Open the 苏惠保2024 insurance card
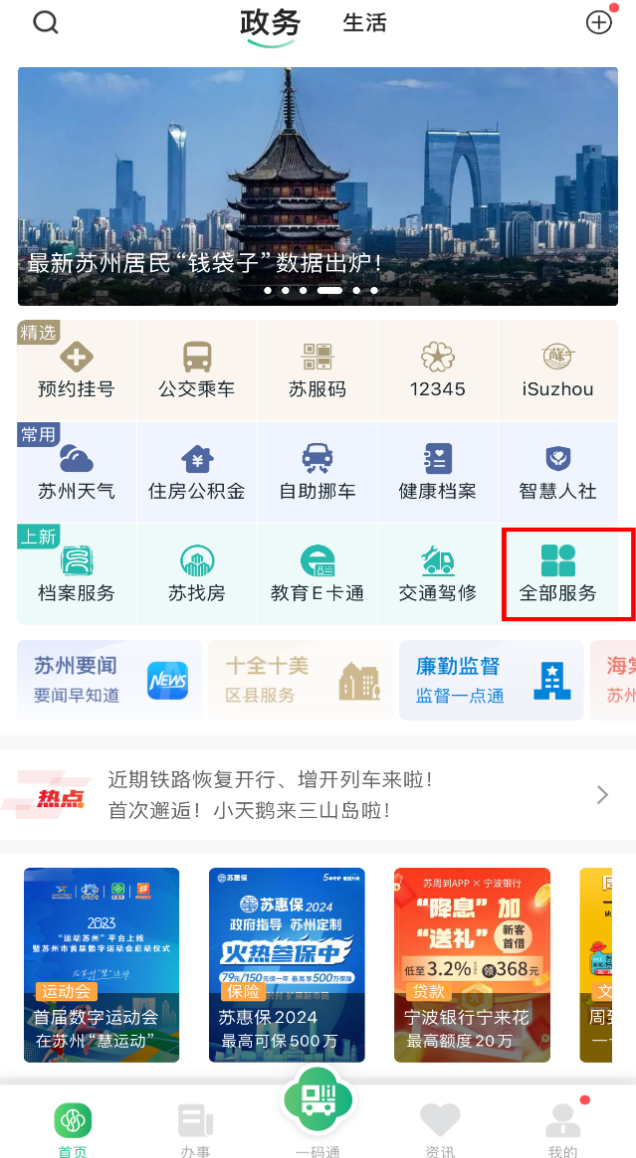 287,964
